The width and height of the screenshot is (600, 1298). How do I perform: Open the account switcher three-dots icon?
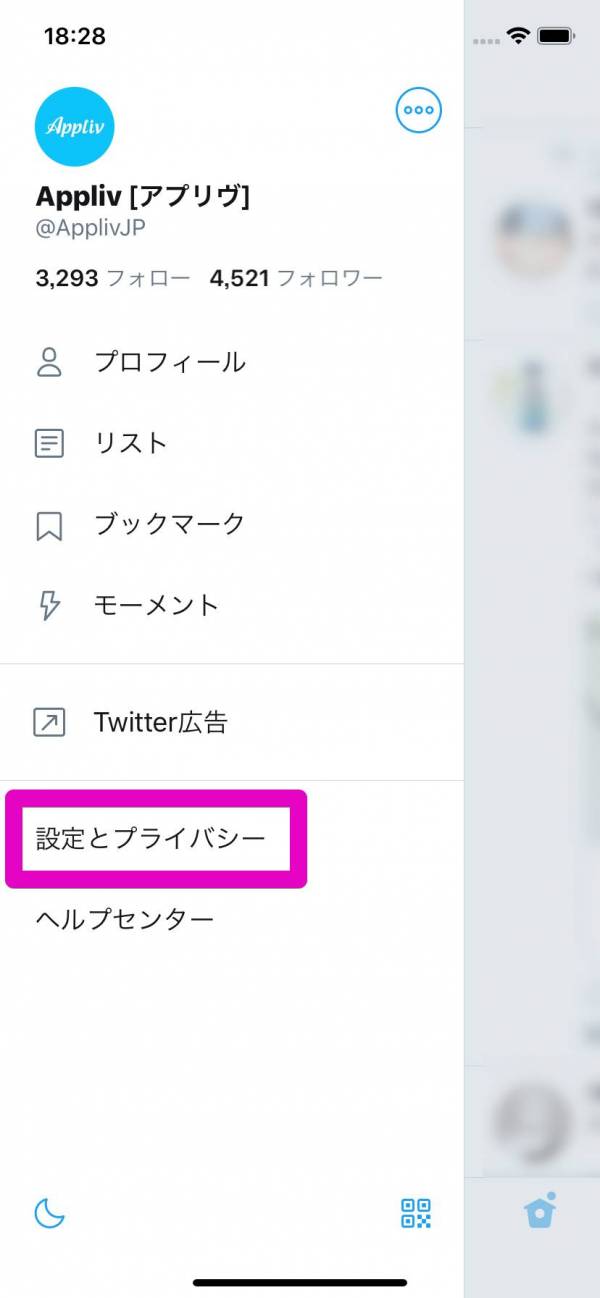tap(418, 110)
